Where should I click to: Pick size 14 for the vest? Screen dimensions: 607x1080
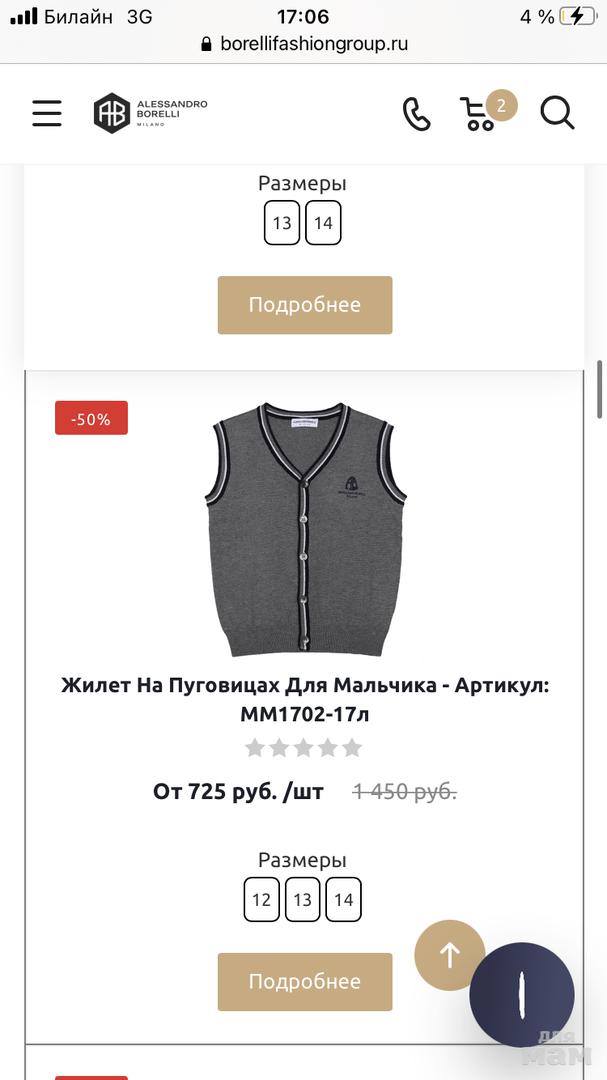[x=343, y=899]
